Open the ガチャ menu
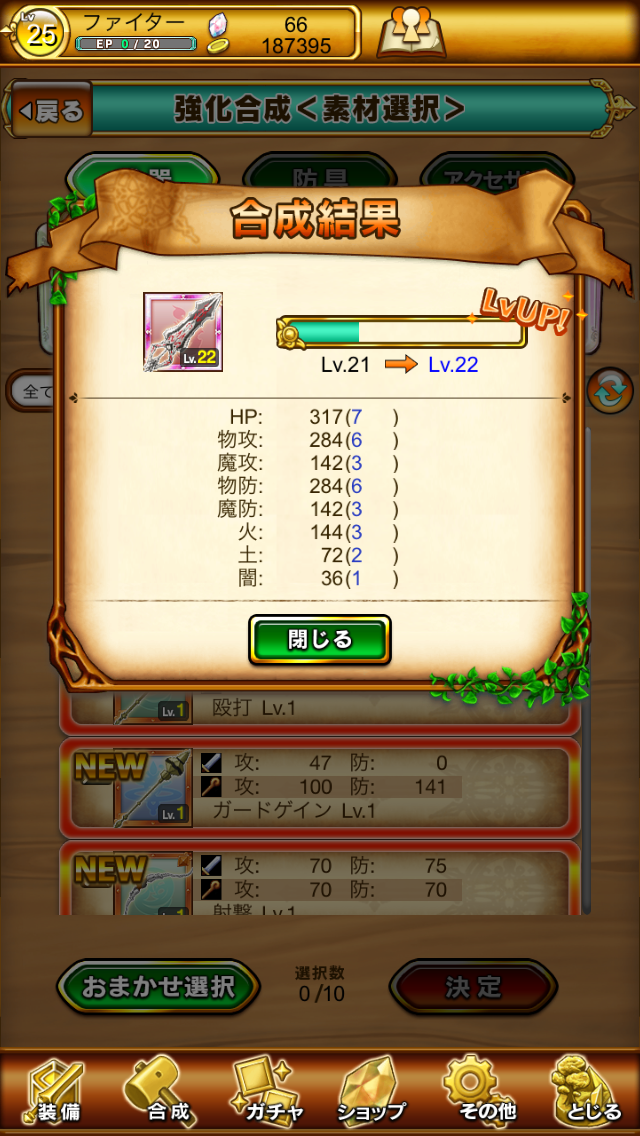The image size is (640, 1136). tap(264, 1092)
